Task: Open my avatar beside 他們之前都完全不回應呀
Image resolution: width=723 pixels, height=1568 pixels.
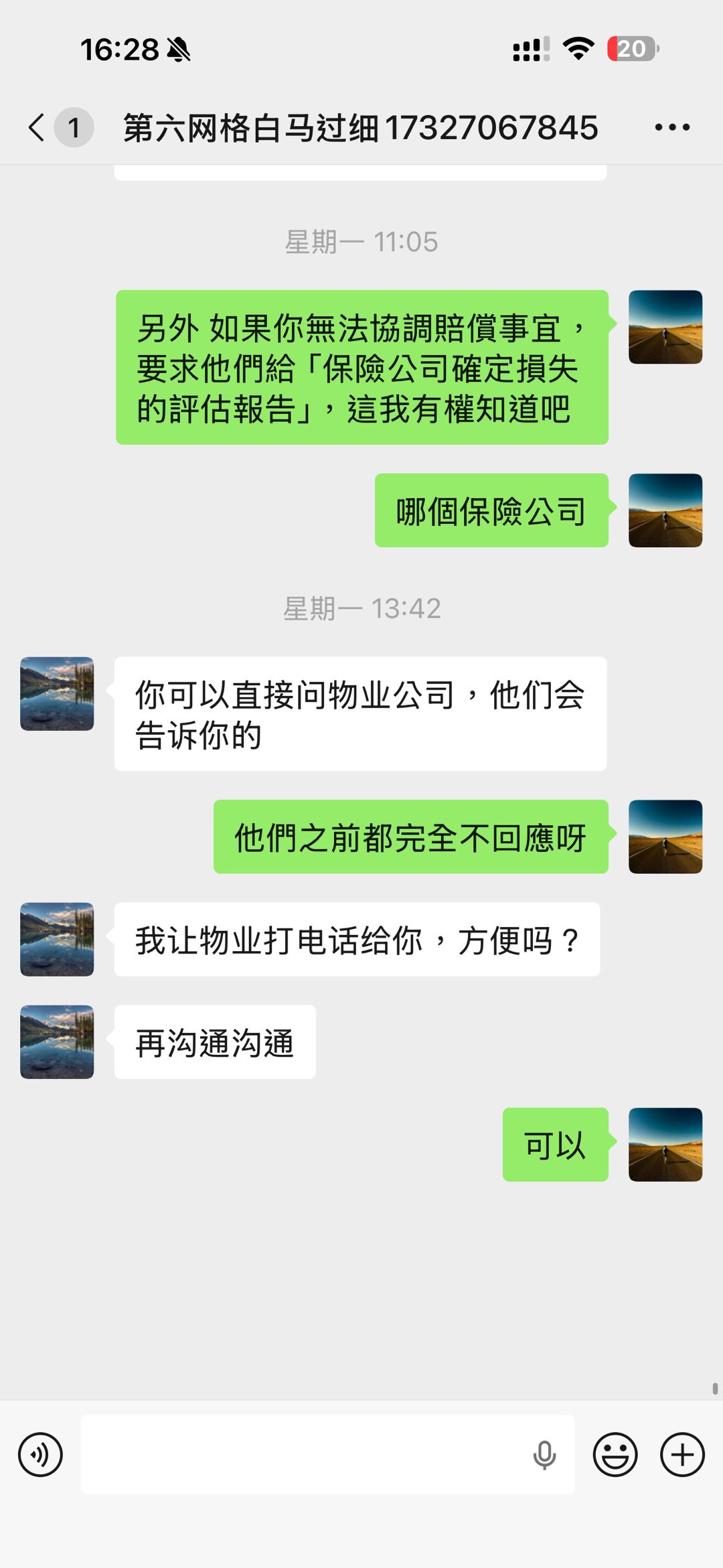Action: tap(665, 837)
